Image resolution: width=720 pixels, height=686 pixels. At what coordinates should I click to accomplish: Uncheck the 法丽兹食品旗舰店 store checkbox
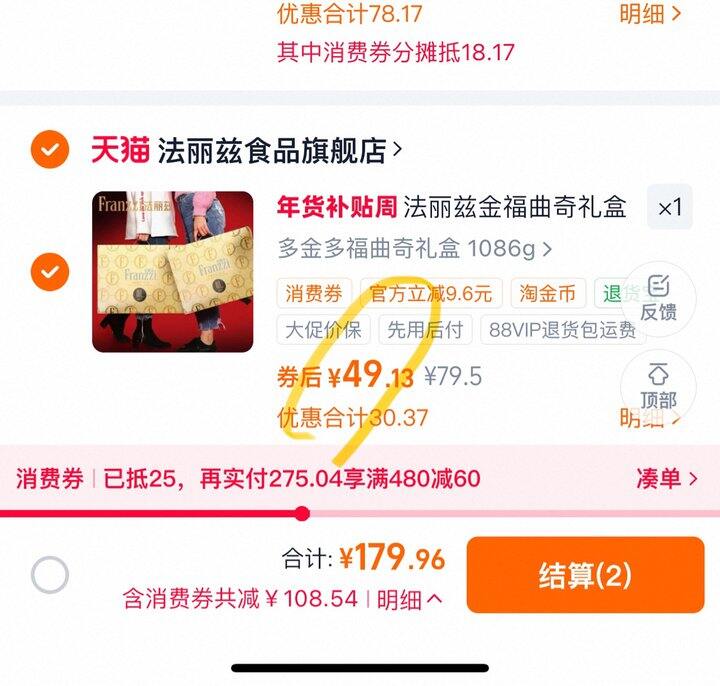[50, 149]
